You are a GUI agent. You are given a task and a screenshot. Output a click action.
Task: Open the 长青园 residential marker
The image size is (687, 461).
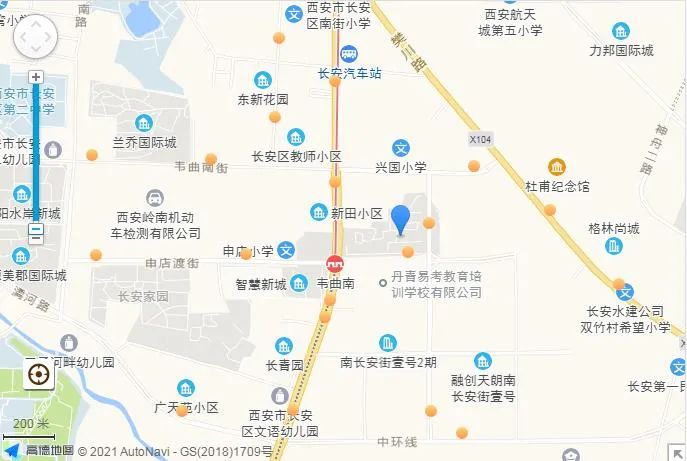coord(284,347)
